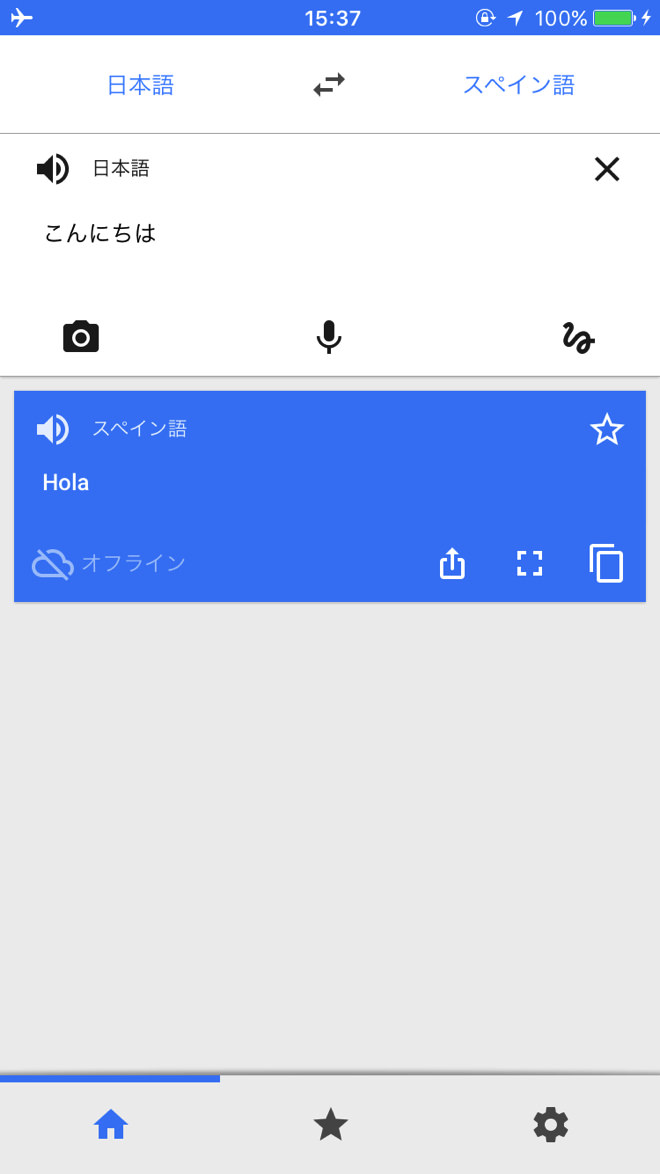Open camera translation
This screenshot has height=1174, width=660.
coord(81,337)
